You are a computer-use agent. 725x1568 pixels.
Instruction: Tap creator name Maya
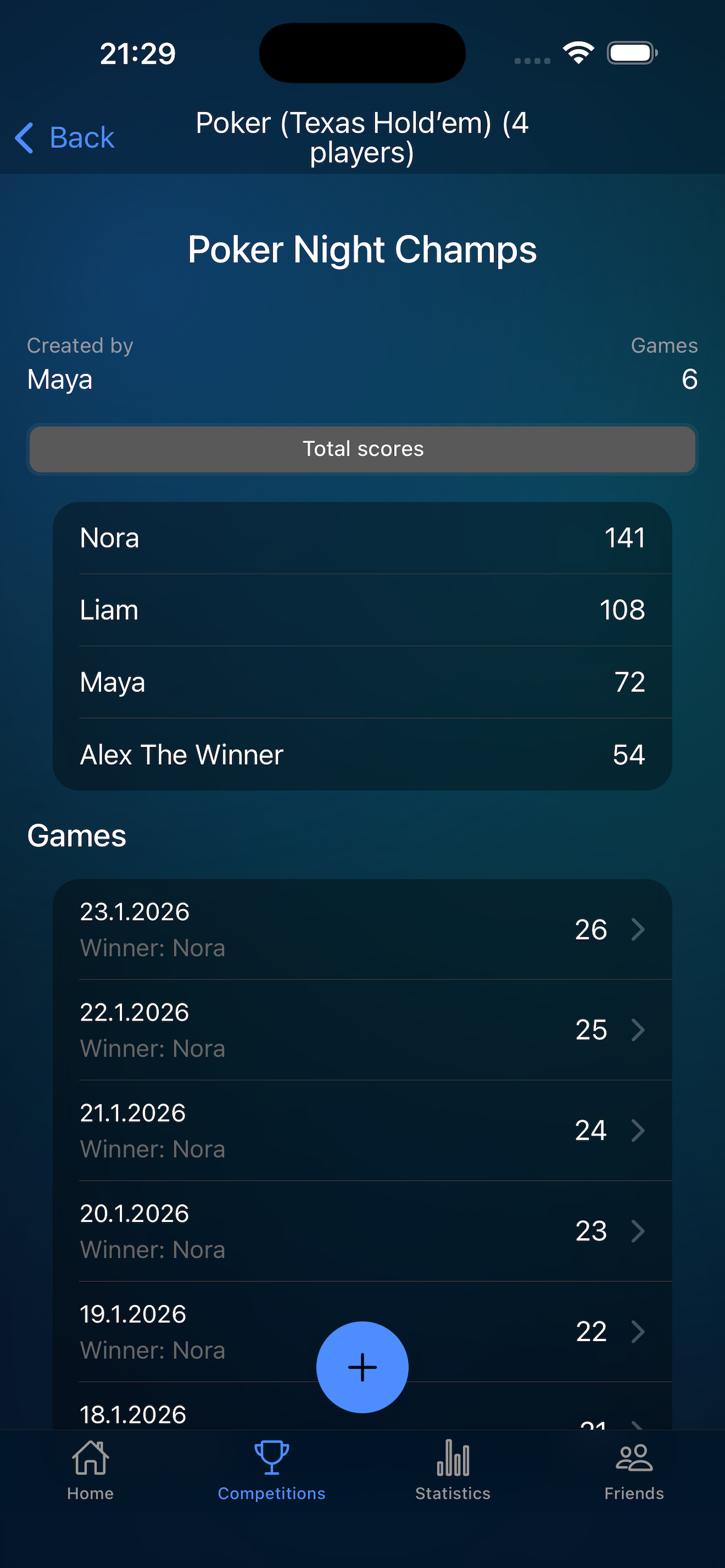pos(60,379)
